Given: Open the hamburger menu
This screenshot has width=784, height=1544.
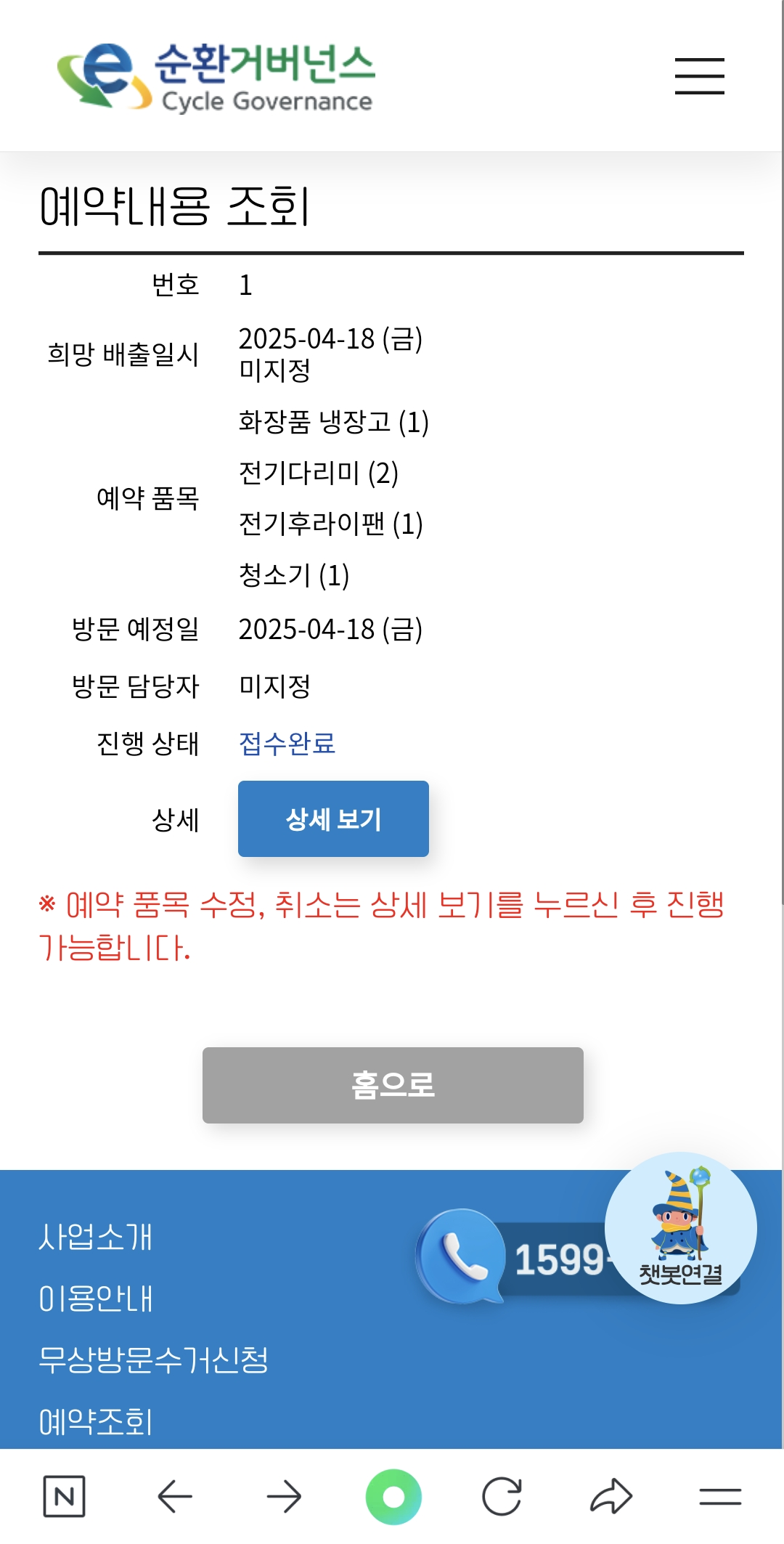Looking at the screenshot, I should pos(699,76).
